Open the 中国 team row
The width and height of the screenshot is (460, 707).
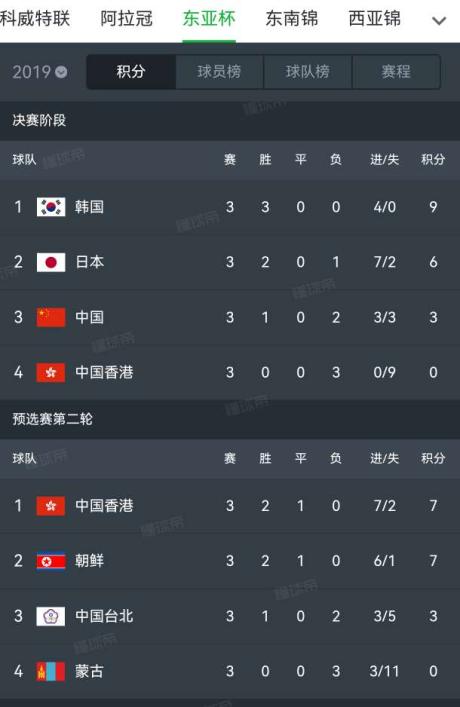[230, 317]
